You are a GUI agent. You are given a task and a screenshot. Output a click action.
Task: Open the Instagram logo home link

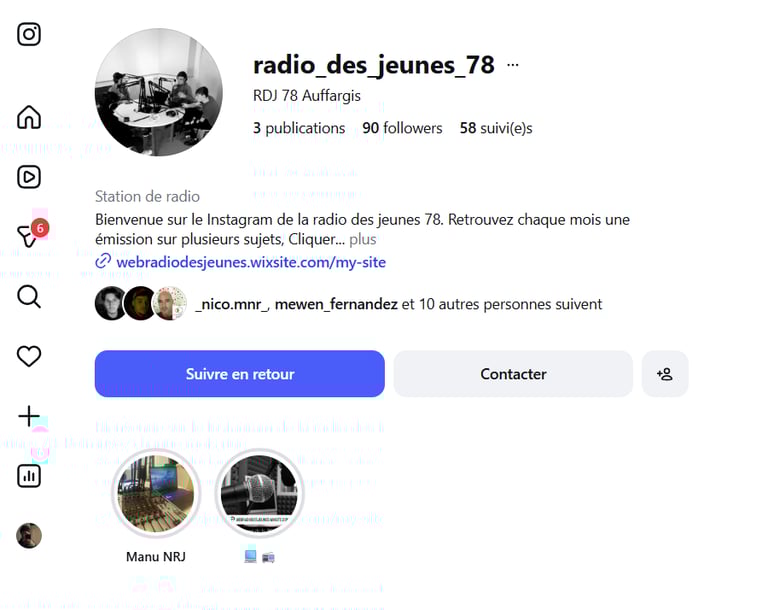(x=29, y=34)
